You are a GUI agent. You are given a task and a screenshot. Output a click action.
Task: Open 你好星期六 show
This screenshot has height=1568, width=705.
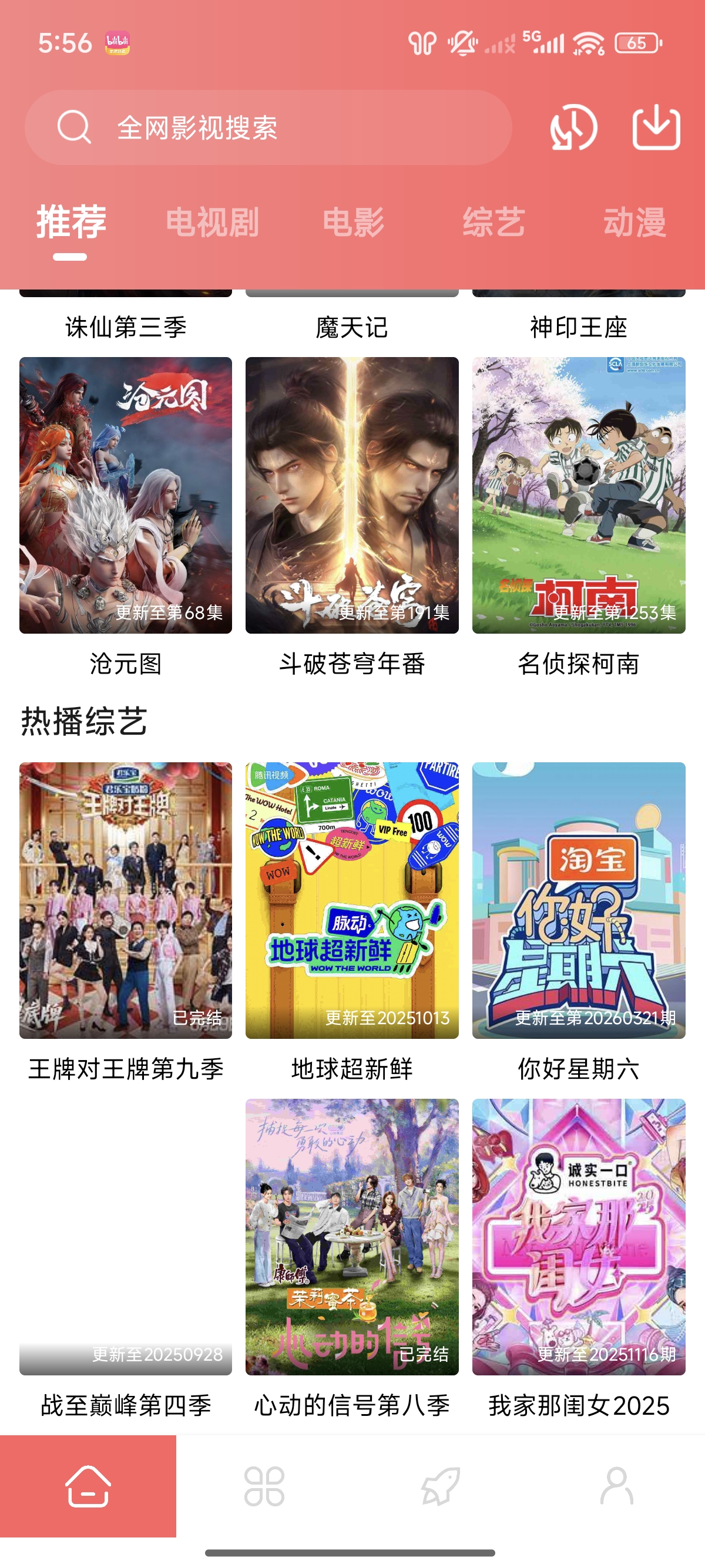(x=578, y=900)
